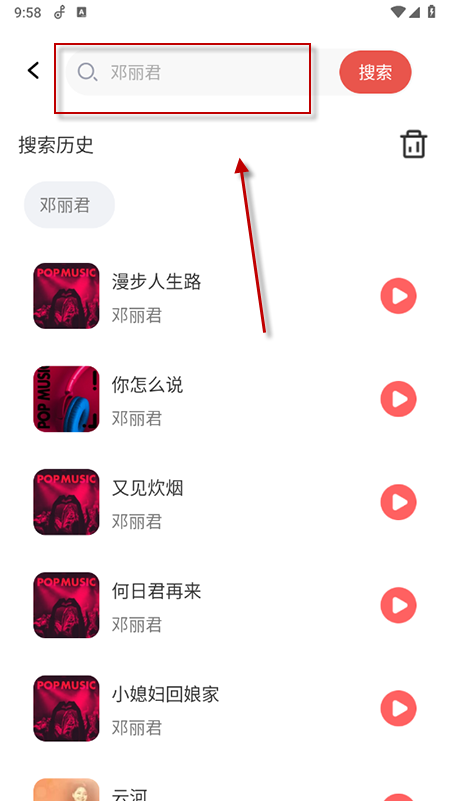The height and width of the screenshot is (801, 450).
Task: Open the 又见炊烟 song row
Action: tap(225, 502)
